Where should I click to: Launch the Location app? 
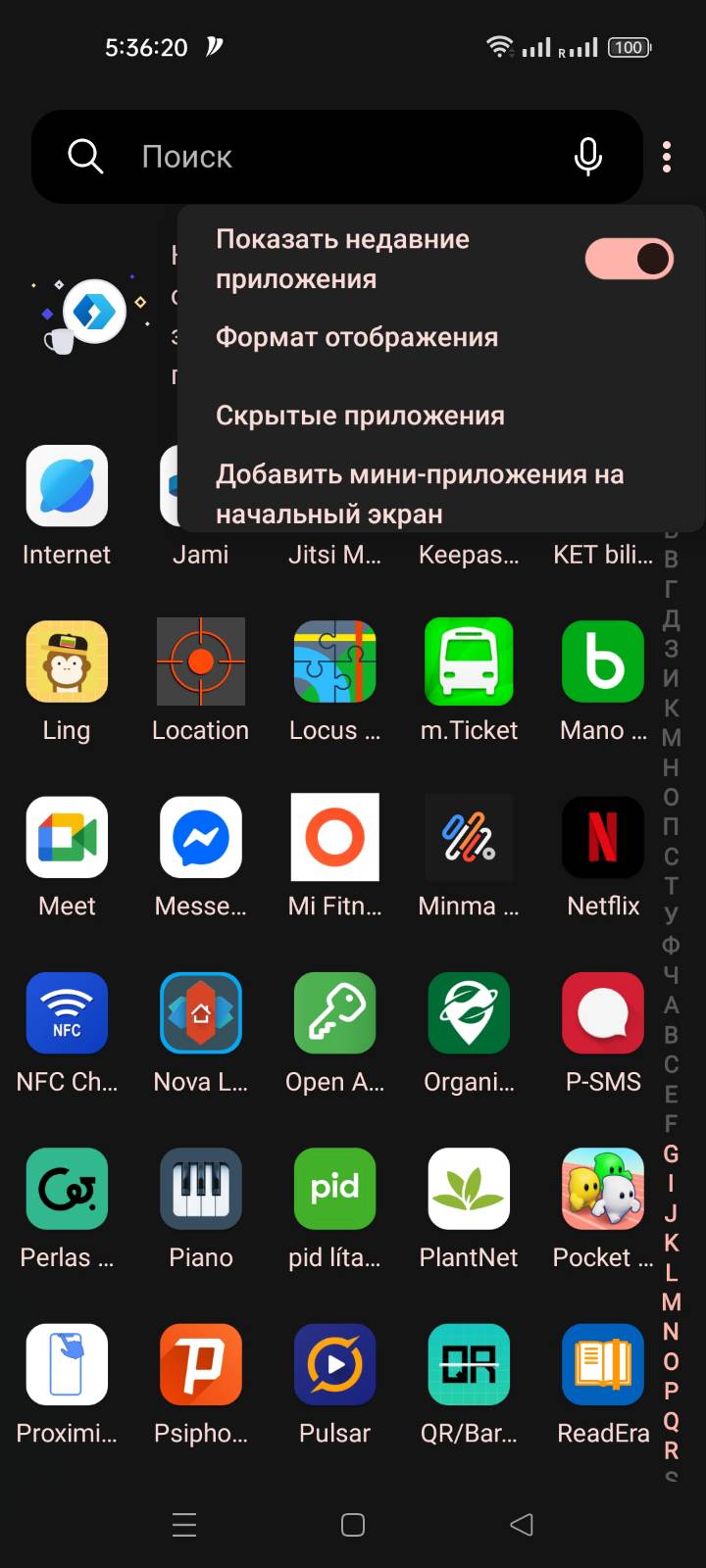(201, 661)
